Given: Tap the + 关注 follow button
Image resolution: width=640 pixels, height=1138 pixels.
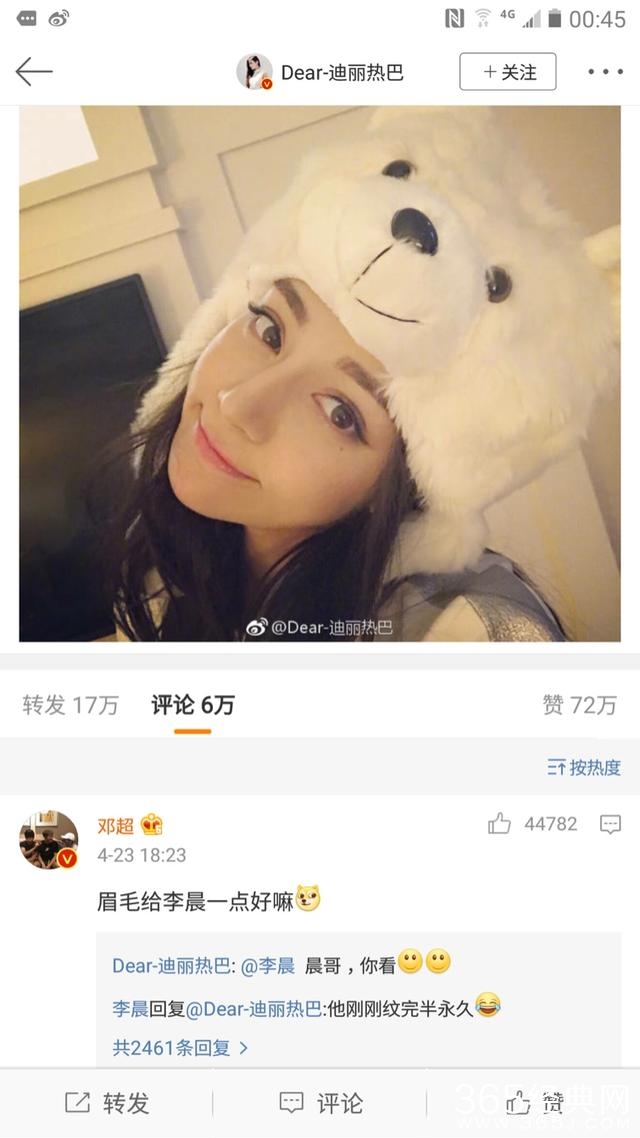Looking at the screenshot, I should pyautogui.click(x=508, y=72).
